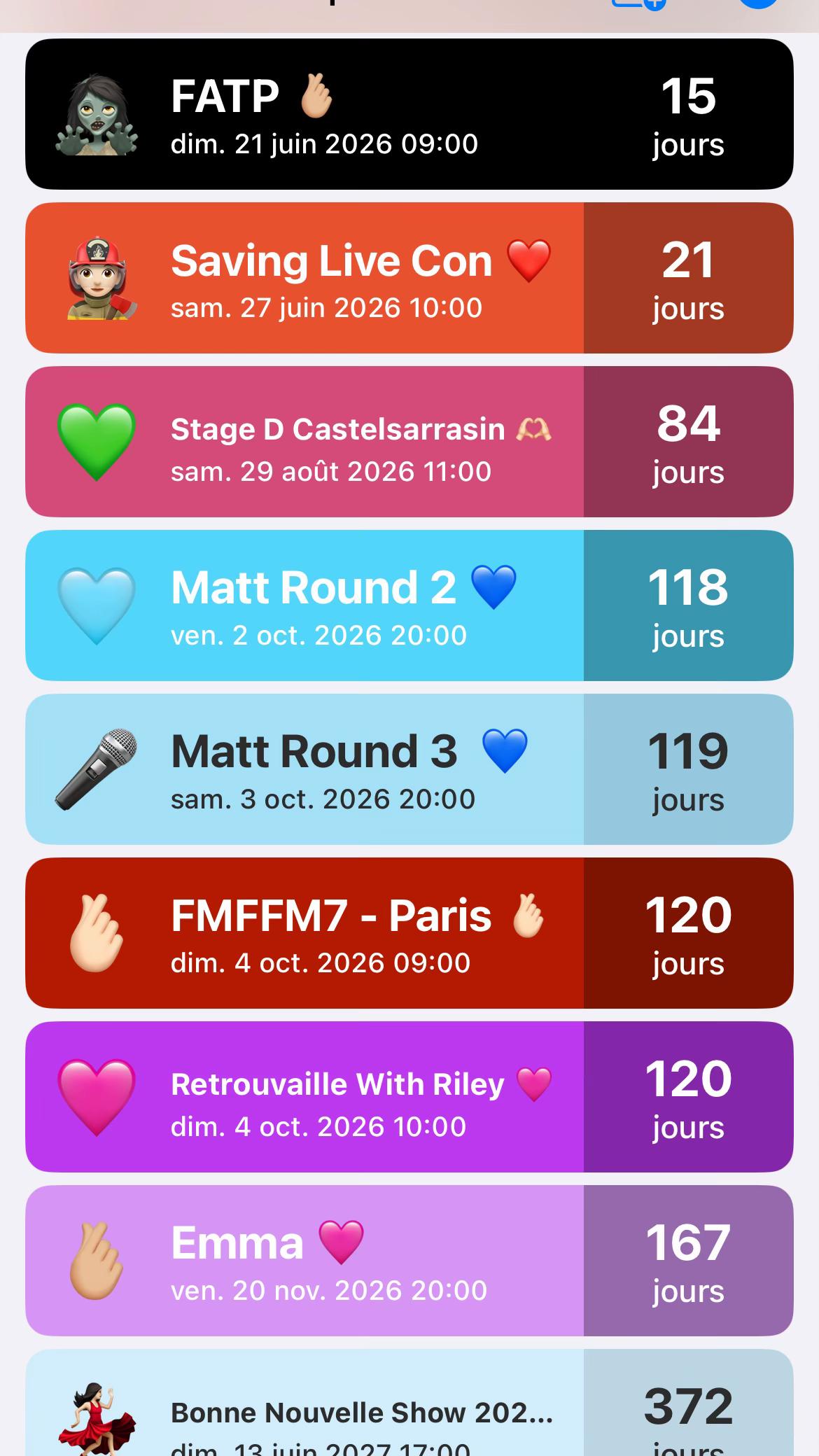This screenshot has height=1456, width=819.
Task: View the Bonne Nouvelle Show event
Action: (x=409, y=1403)
